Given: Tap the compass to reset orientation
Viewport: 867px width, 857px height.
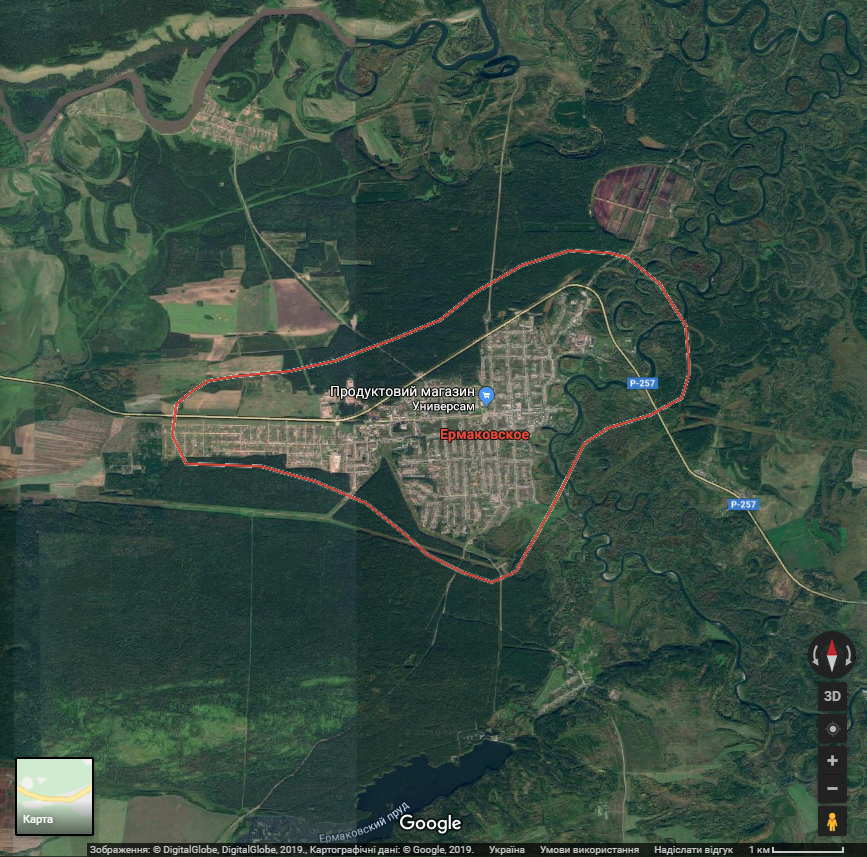Looking at the screenshot, I should (832, 656).
